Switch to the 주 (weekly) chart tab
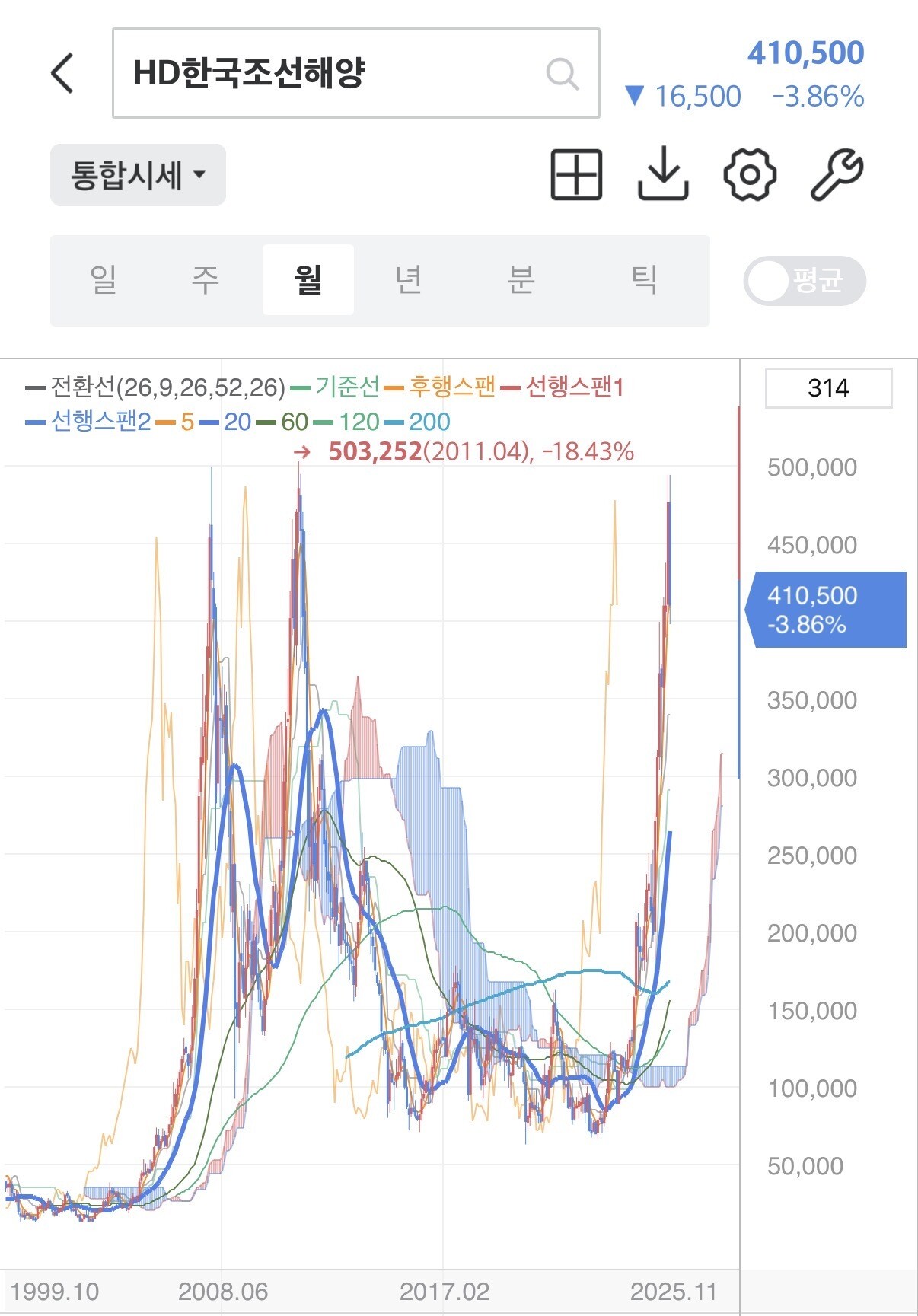The image size is (918, 1316). (206, 280)
